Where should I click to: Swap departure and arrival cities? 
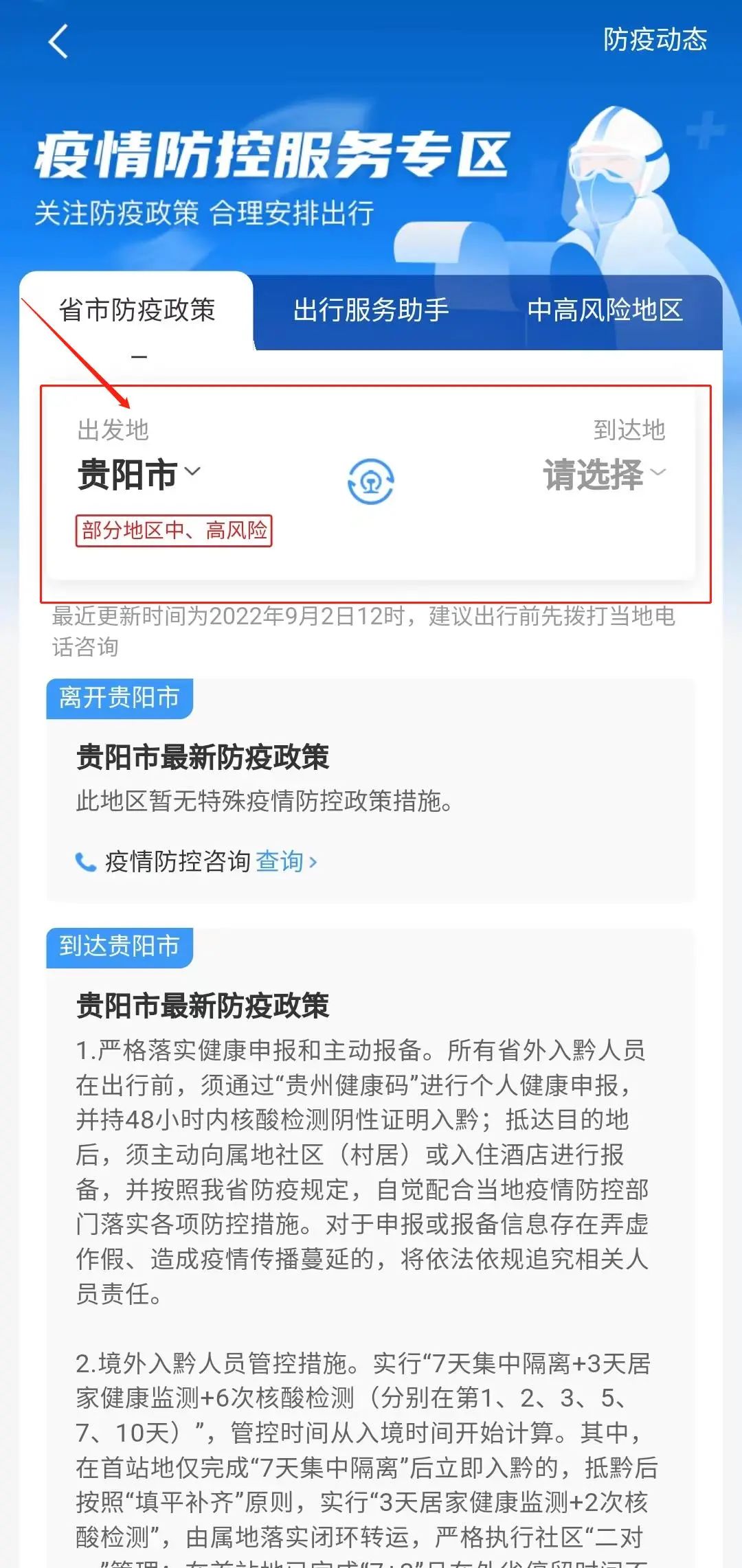371,481
